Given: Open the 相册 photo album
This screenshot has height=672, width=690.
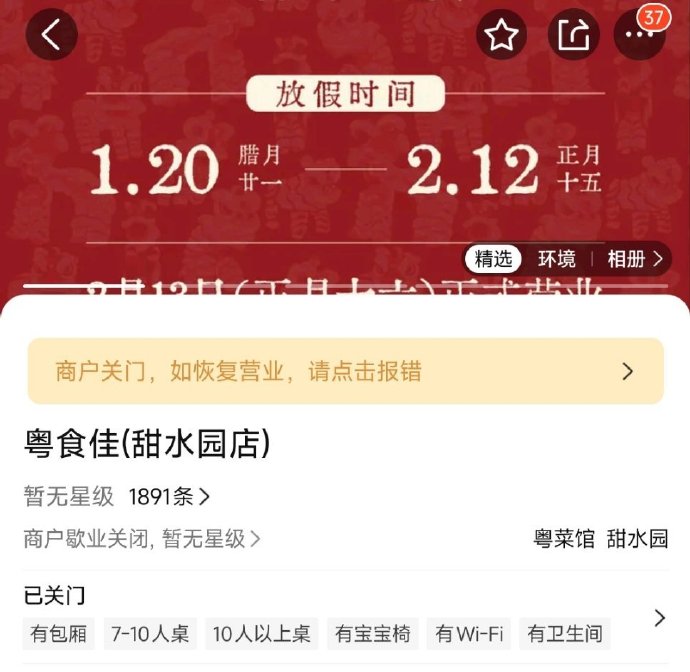Looking at the screenshot, I should click(x=635, y=259).
